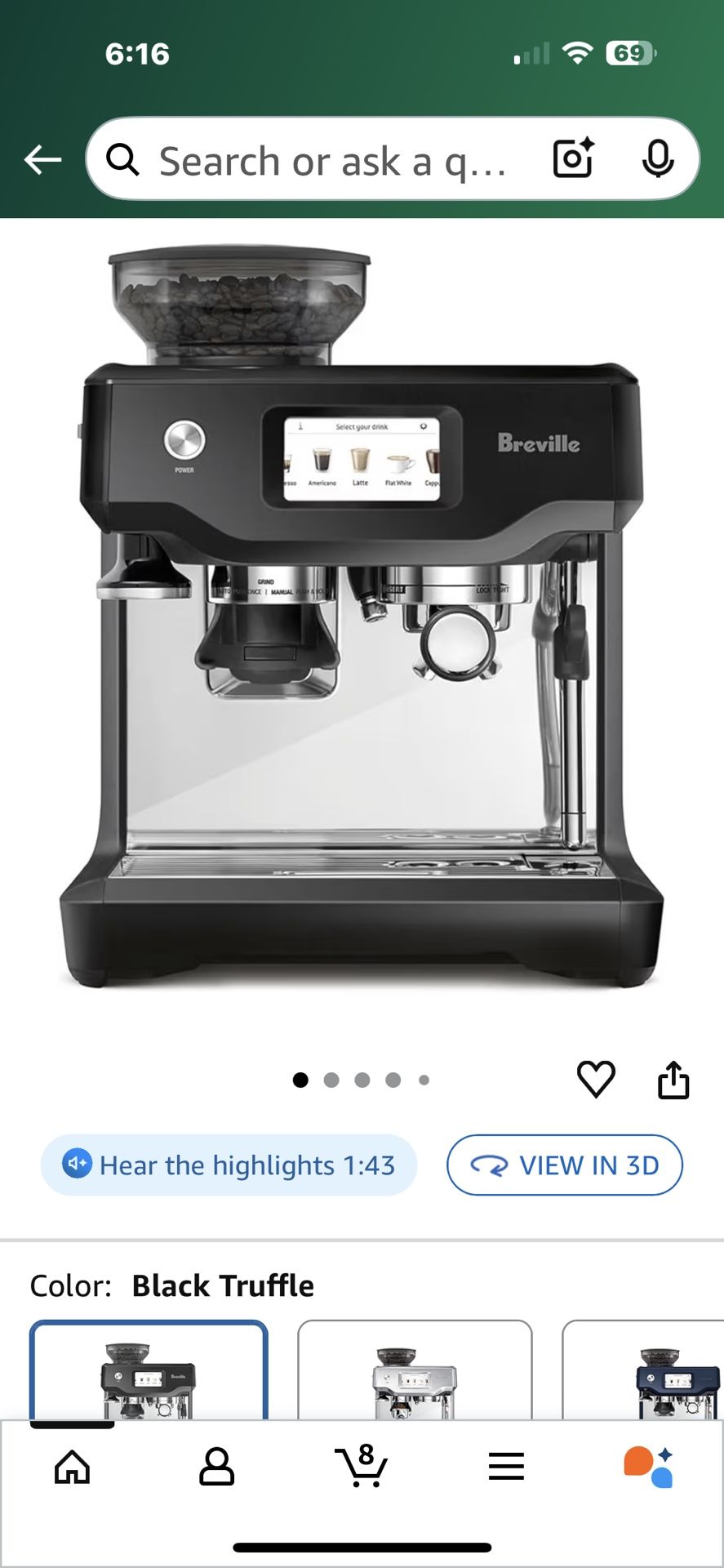The width and height of the screenshot is (724, 1568).
Task: Go to the Home tab
Action: [72, 1466]
